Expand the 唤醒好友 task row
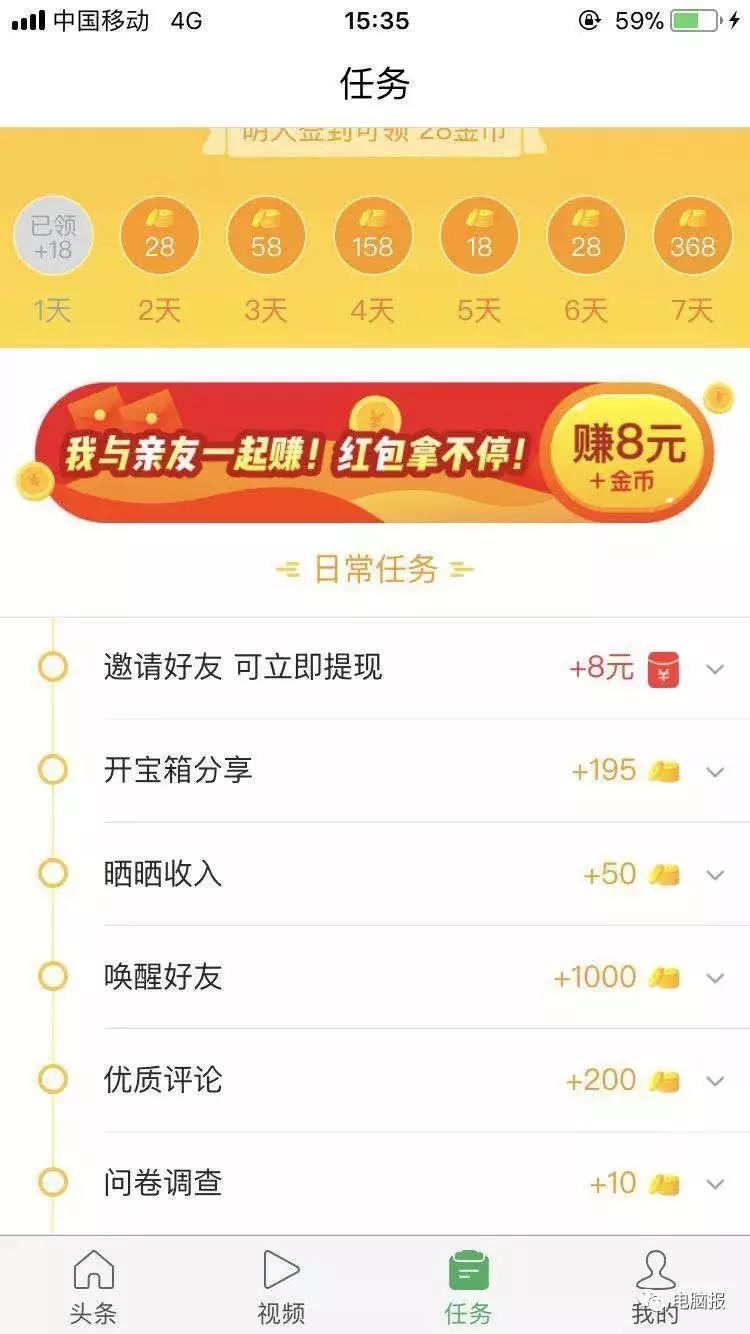Screen dimensions: 750x1334 [x=714, y=978]
